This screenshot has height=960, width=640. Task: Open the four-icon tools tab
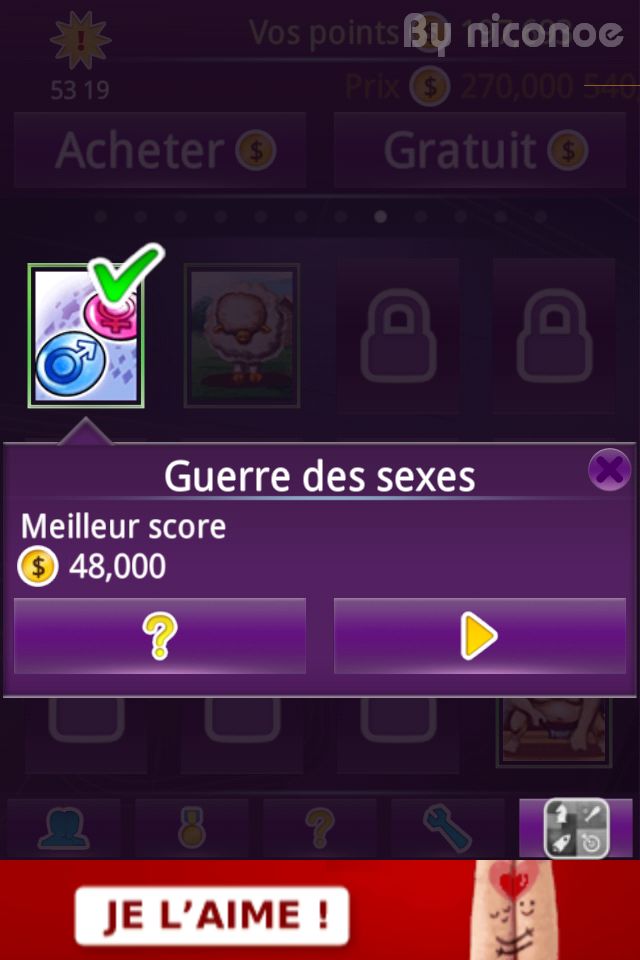pyautogui.click(x=575, y=828)
